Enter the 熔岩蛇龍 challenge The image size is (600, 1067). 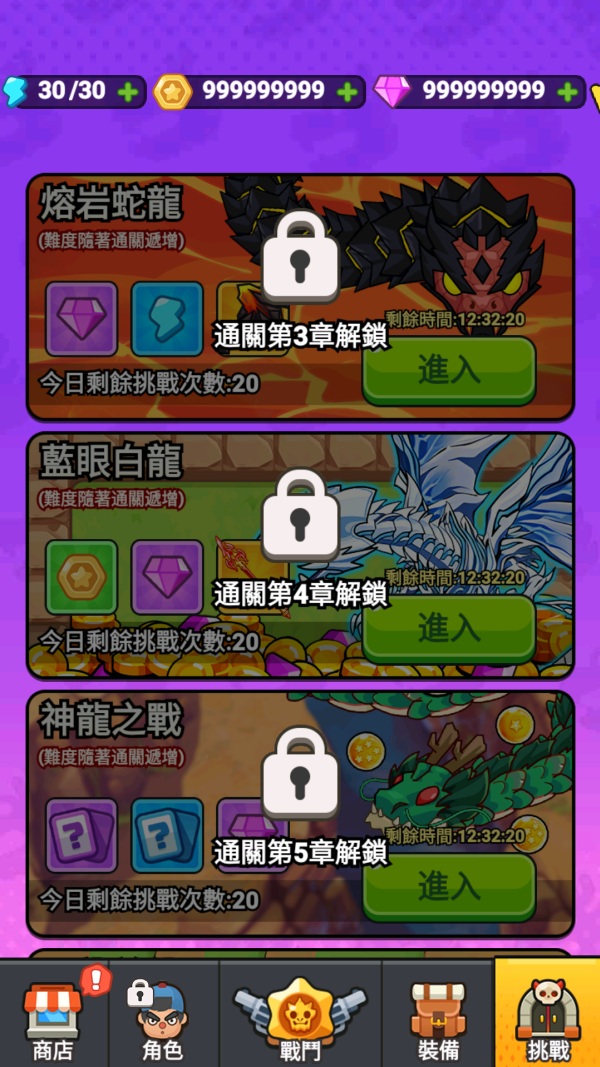click(x=449, y=370)
